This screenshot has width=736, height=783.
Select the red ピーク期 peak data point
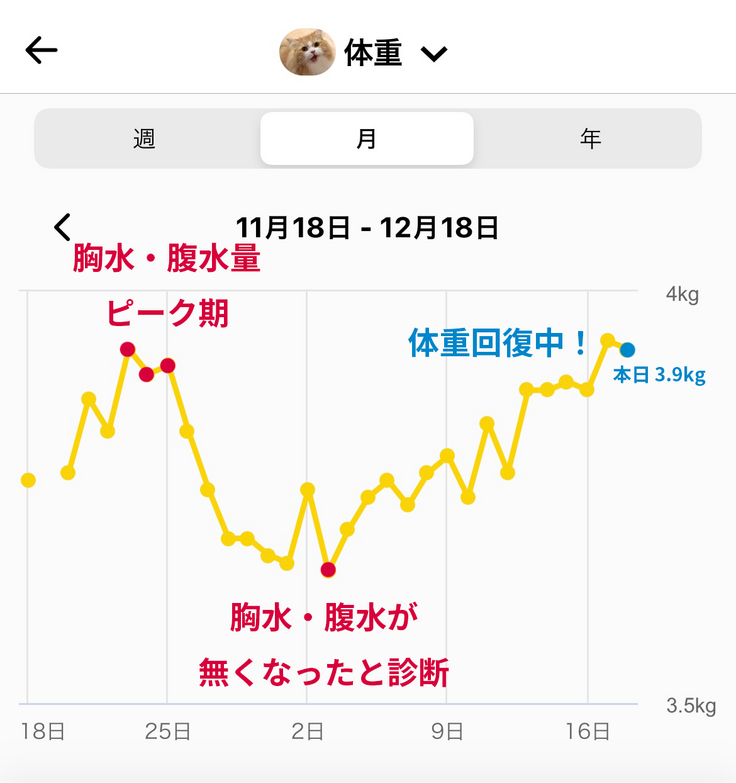click(x=126, y=350)
